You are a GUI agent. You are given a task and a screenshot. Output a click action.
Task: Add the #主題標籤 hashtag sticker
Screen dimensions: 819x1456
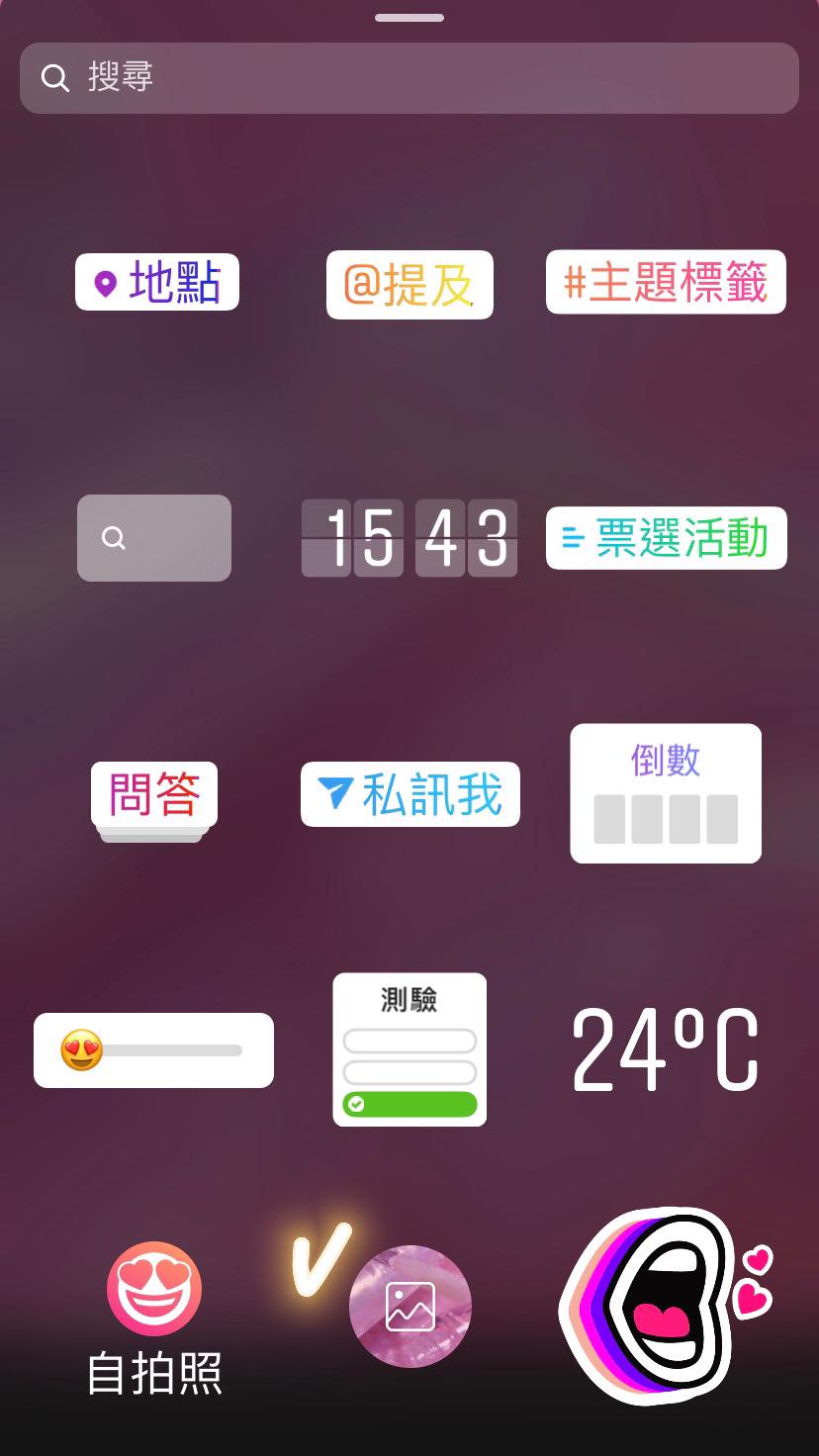[666, 283]
